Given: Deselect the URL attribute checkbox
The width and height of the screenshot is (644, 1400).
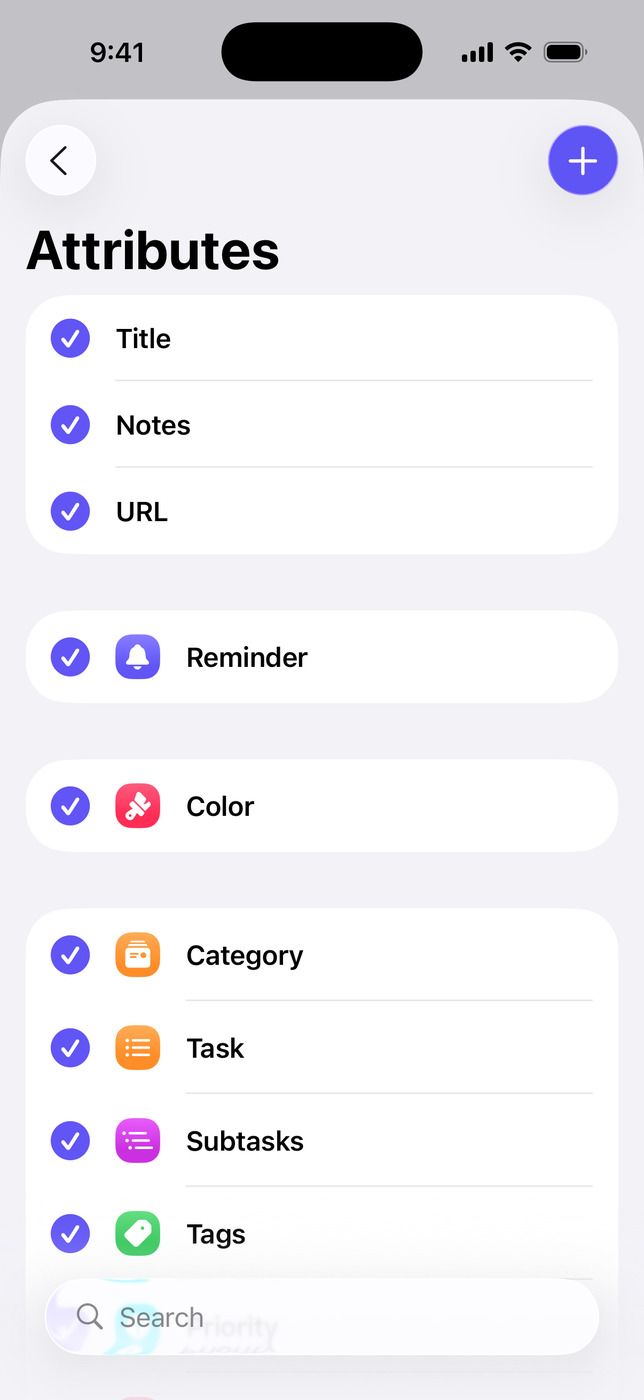Looking at the screenshot, I should (70, 511).
